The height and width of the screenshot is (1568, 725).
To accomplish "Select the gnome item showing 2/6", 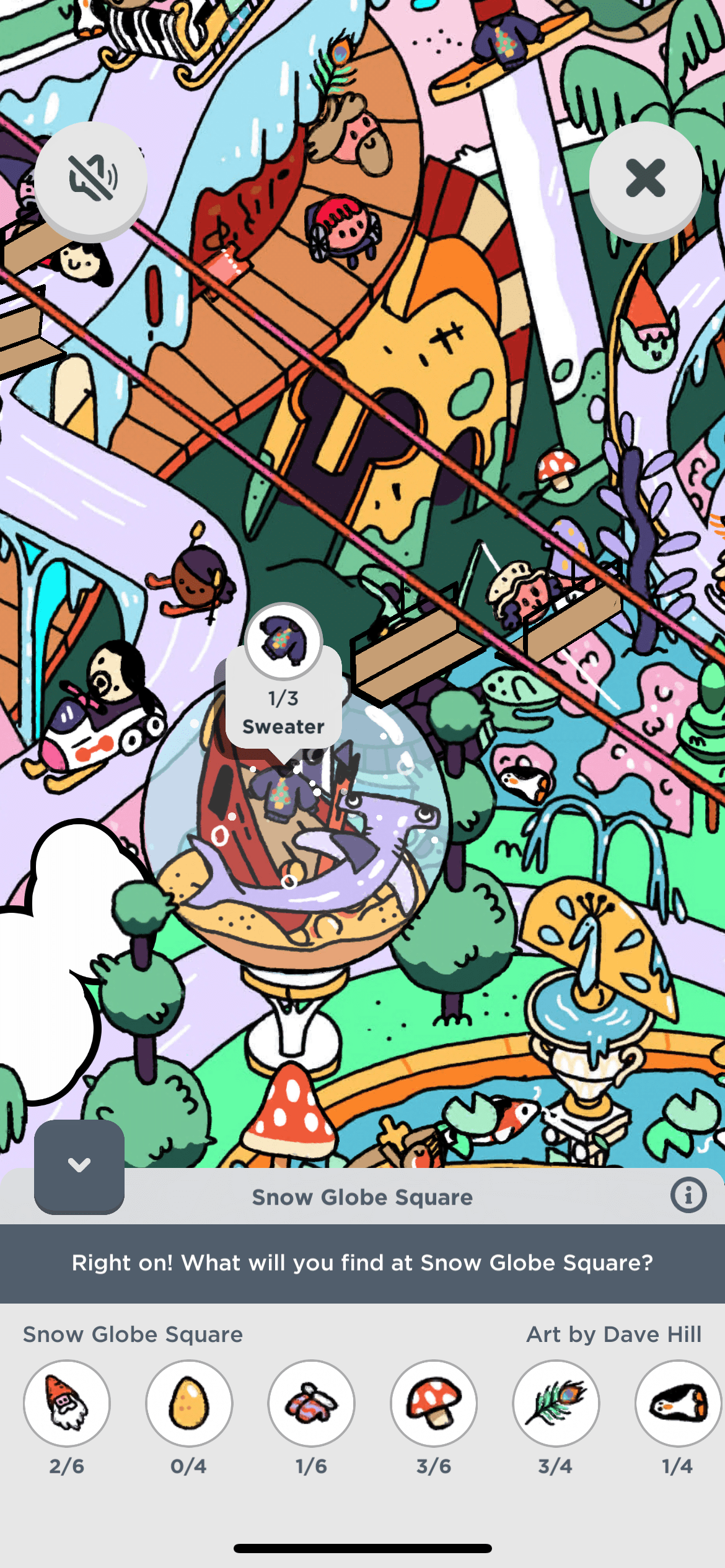I will point(67,1403).
